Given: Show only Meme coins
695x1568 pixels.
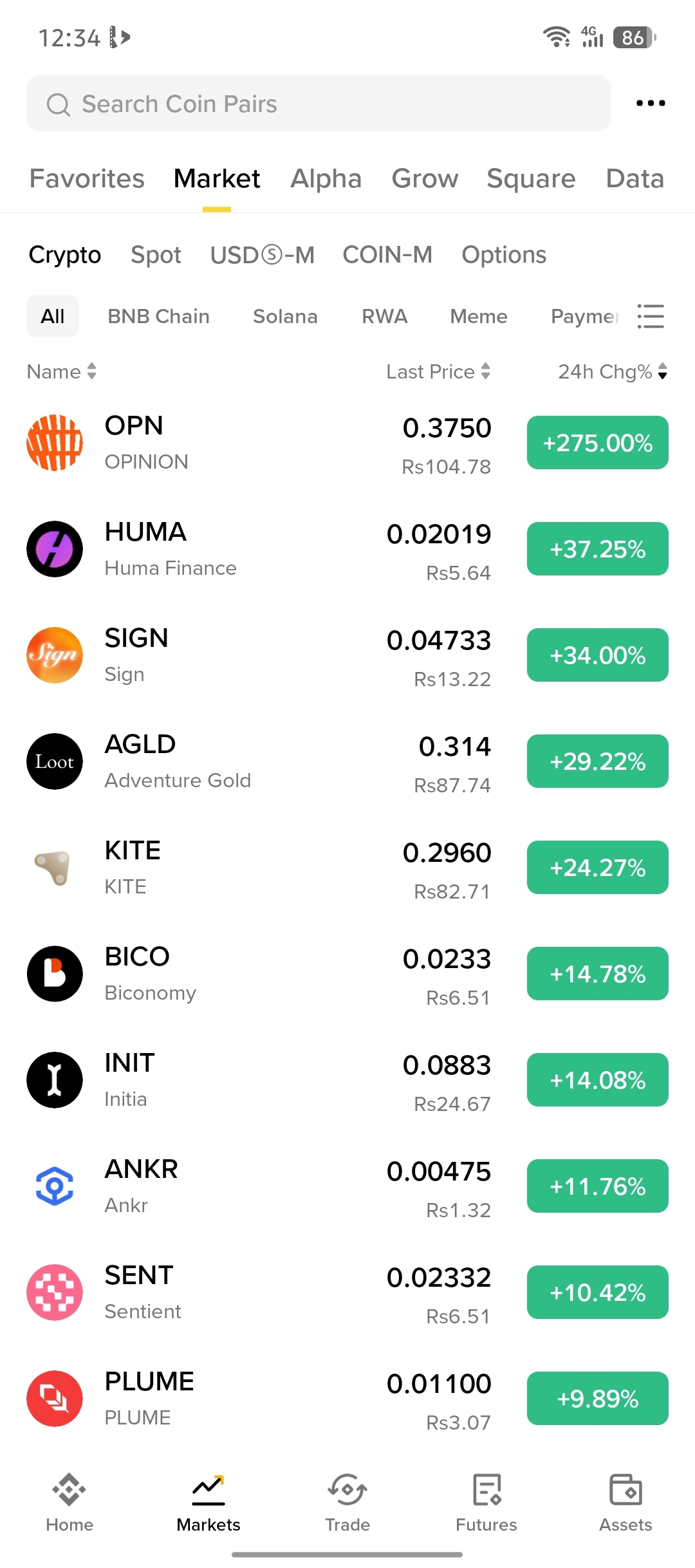Looking at the screenshot, I should (478, 316).
